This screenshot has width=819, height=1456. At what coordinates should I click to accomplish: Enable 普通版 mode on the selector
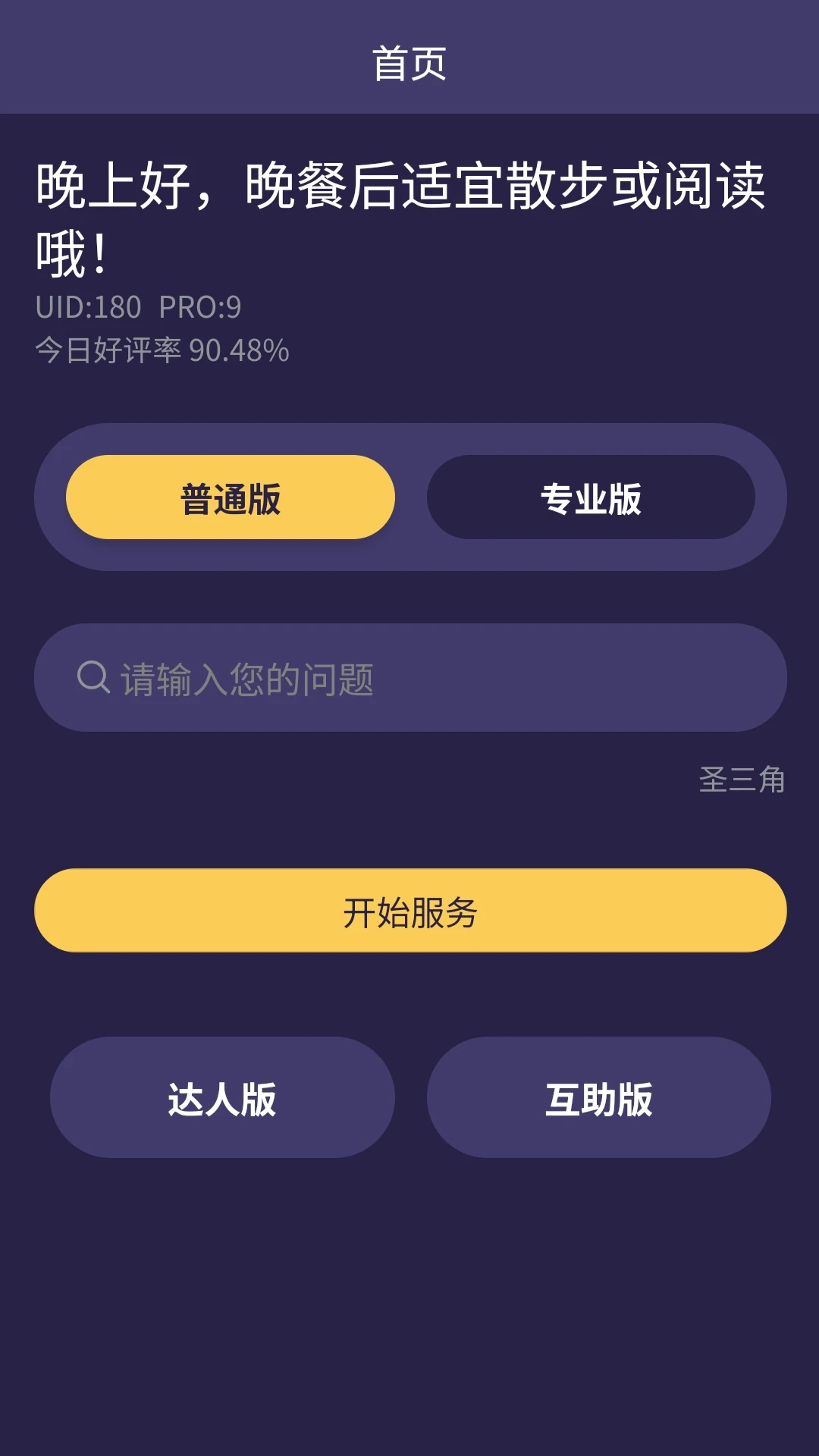click(230, 499)
